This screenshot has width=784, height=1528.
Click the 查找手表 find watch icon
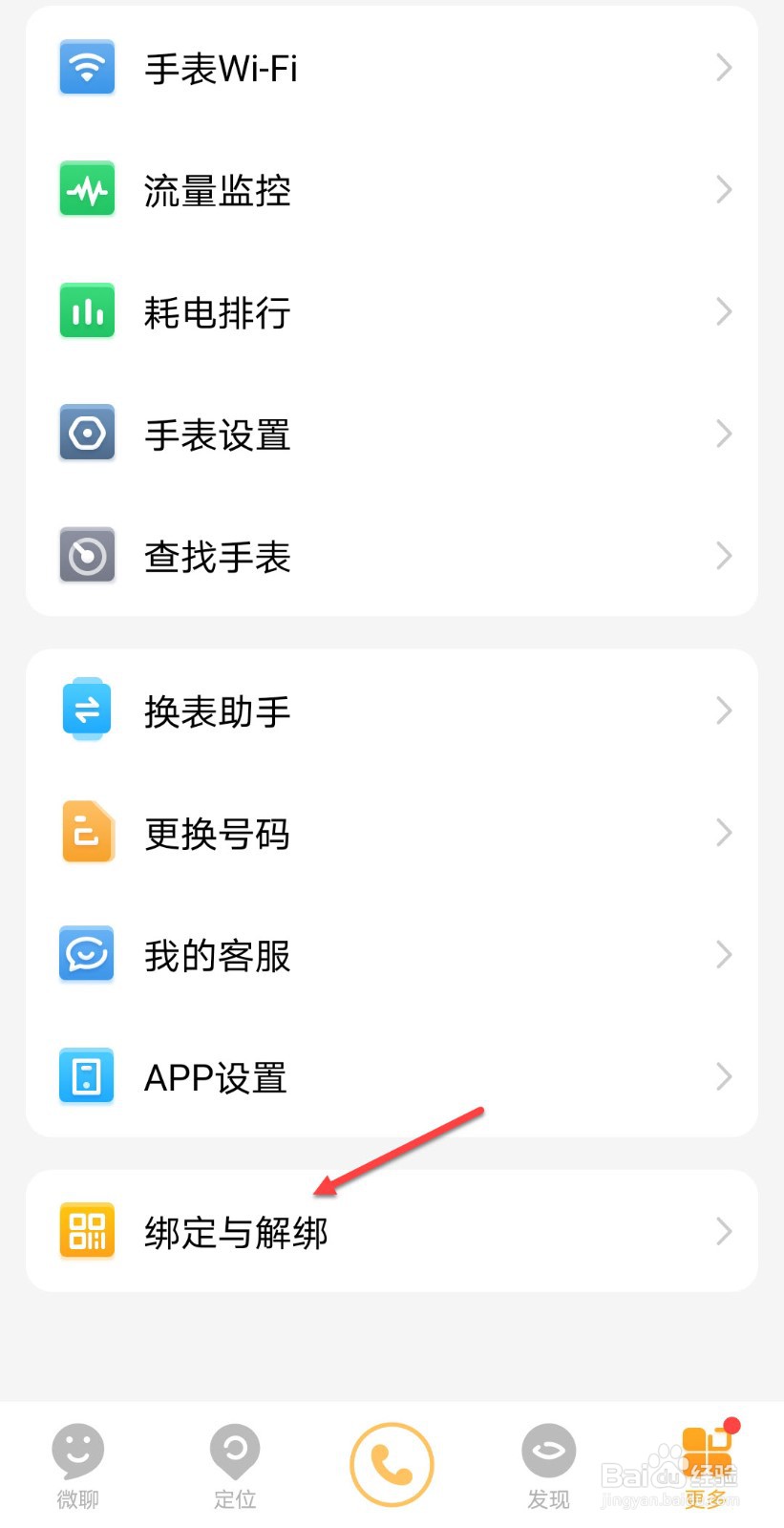pyautogui.click(x=86, y=556)
